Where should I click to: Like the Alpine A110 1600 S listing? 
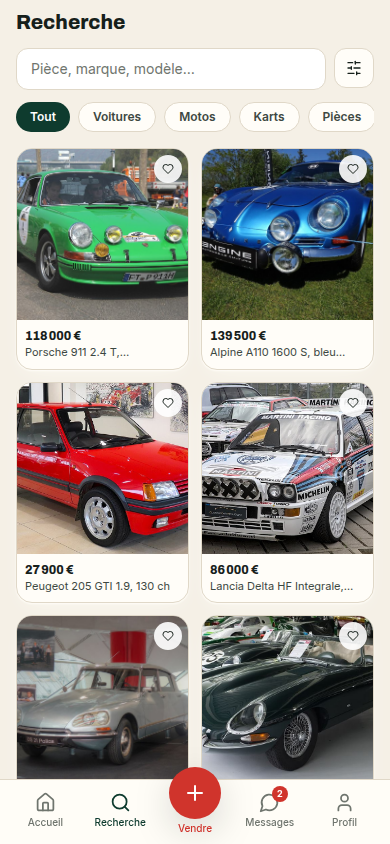353,169
